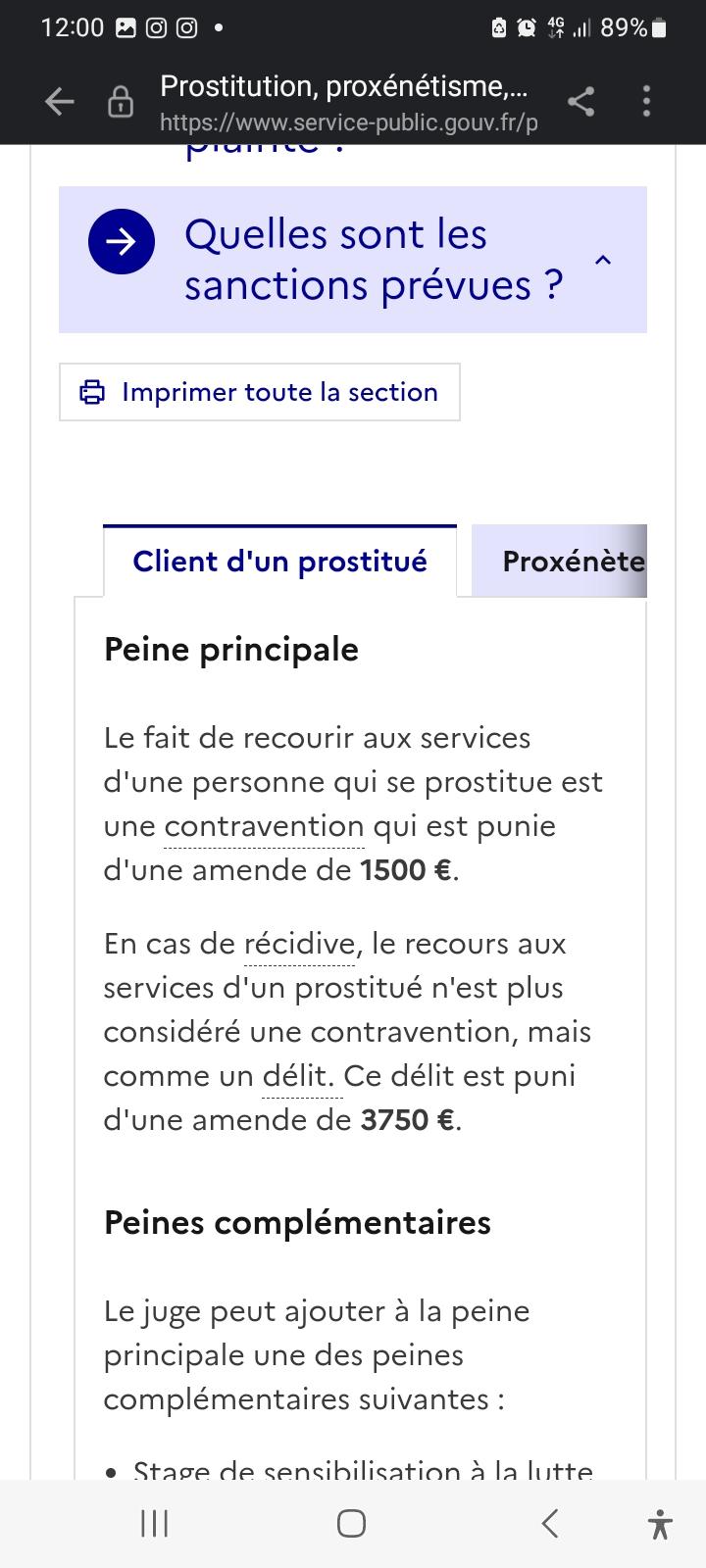The height and width of the screenshot is (1568, 706).
Task: Go to the phone home screen
Action: point(352,1523)
